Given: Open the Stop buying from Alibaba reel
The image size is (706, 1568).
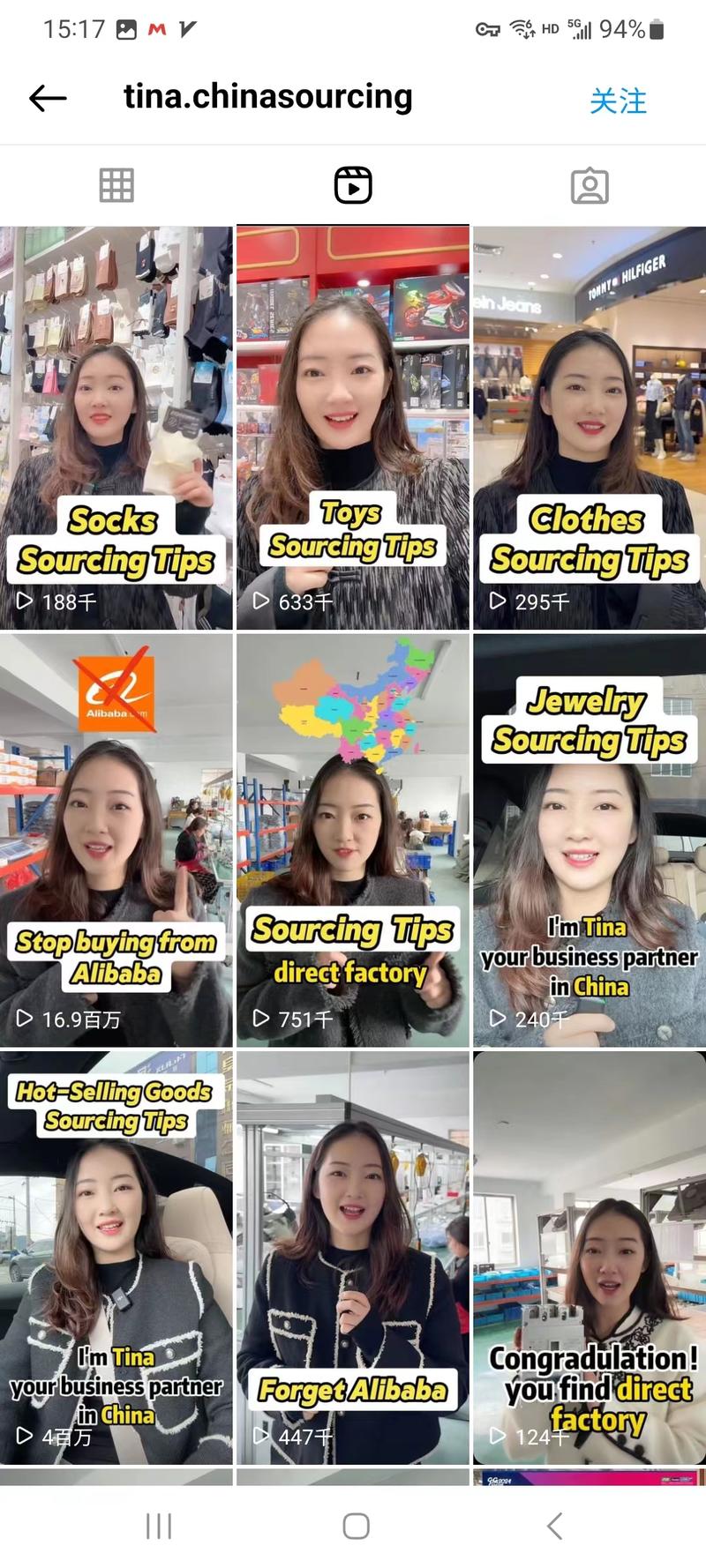Looking at the screenshot, I should pyautogui.click(x=116, y=838).
